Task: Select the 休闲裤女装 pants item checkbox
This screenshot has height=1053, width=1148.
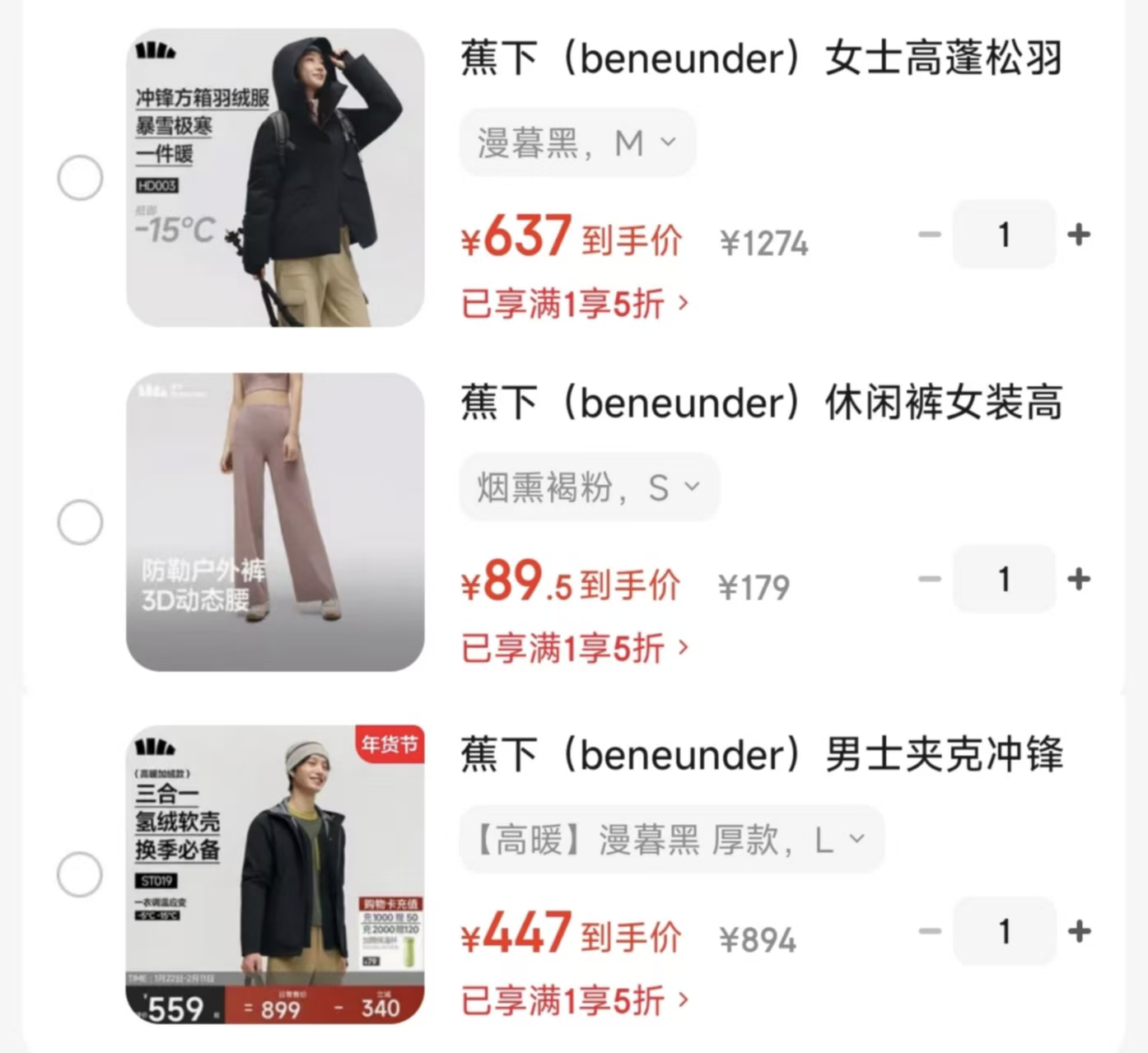Action: coord(80,522)
